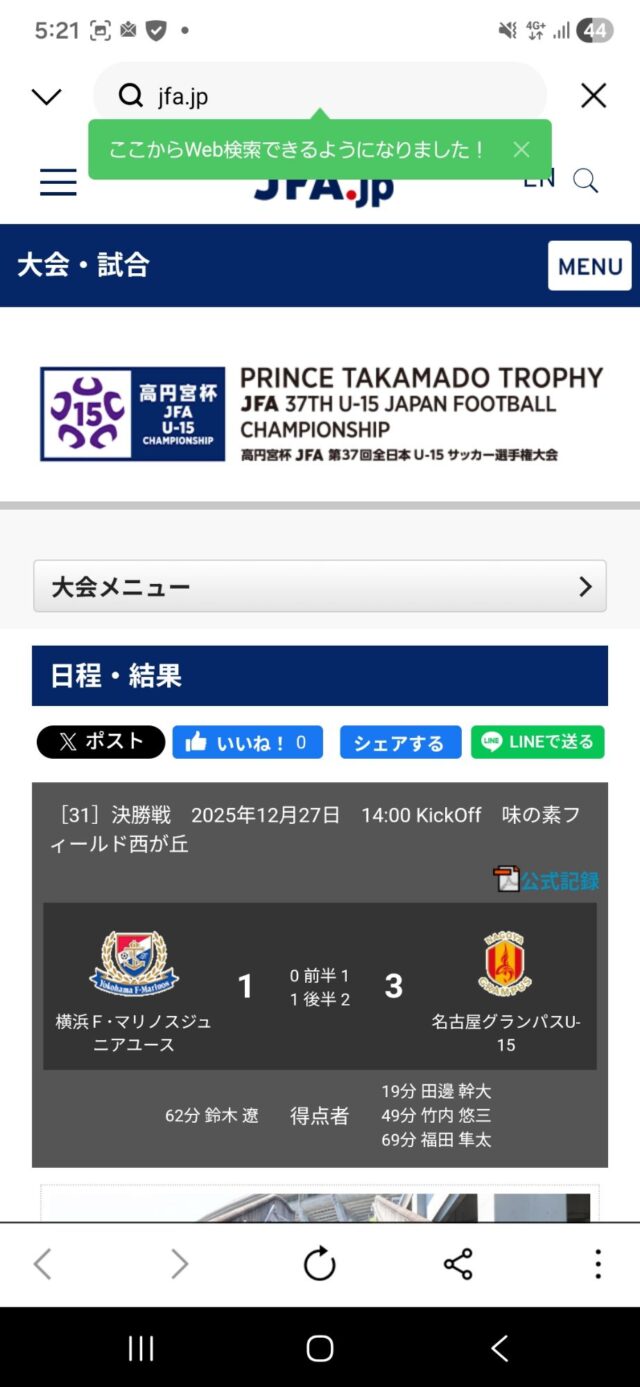640x1387 pixels.
Task: Open the JFA site search magnifier
Action: tap(585, 181)
